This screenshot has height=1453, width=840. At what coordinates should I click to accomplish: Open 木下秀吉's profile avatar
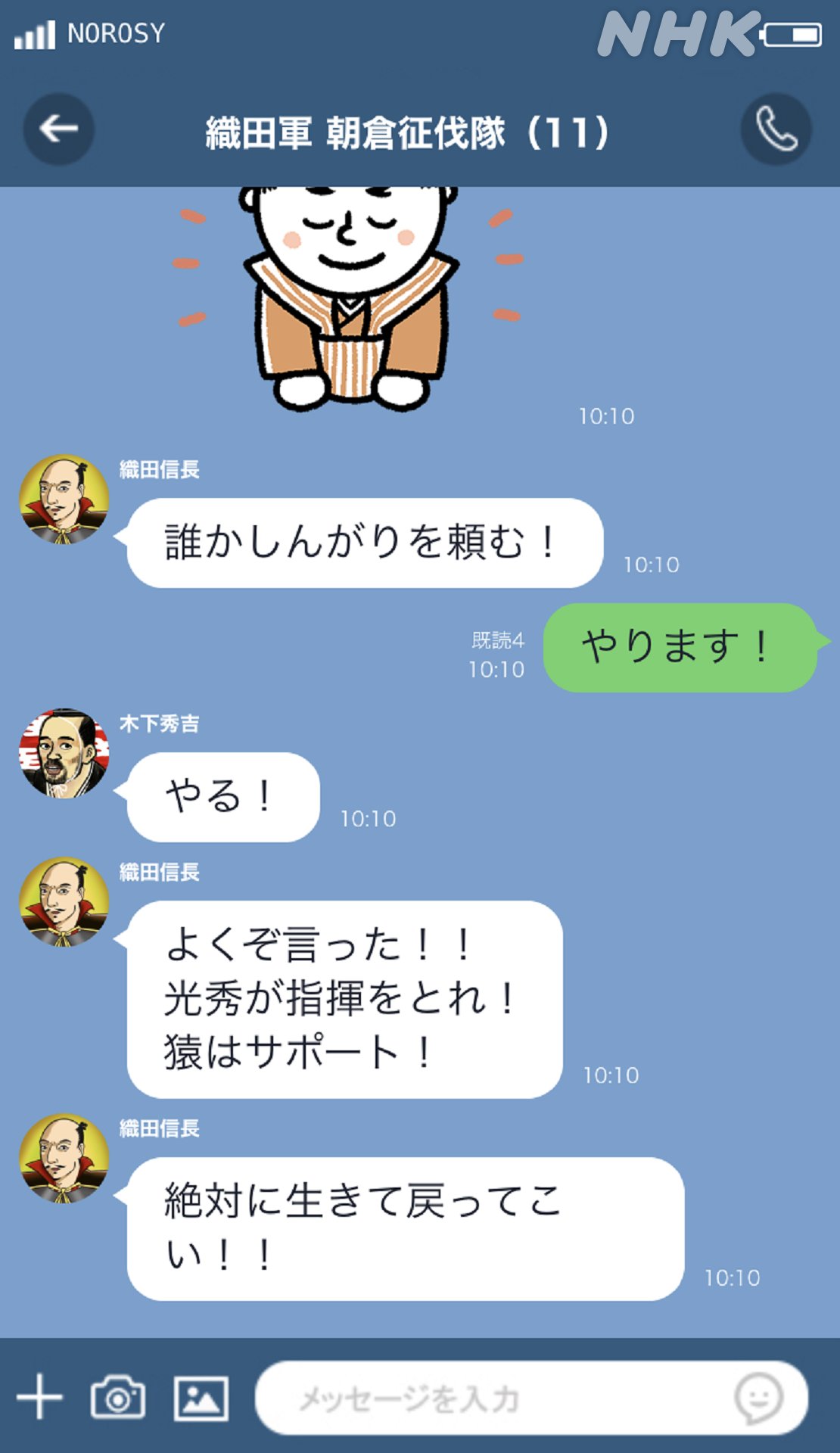(x=64, y=753)
